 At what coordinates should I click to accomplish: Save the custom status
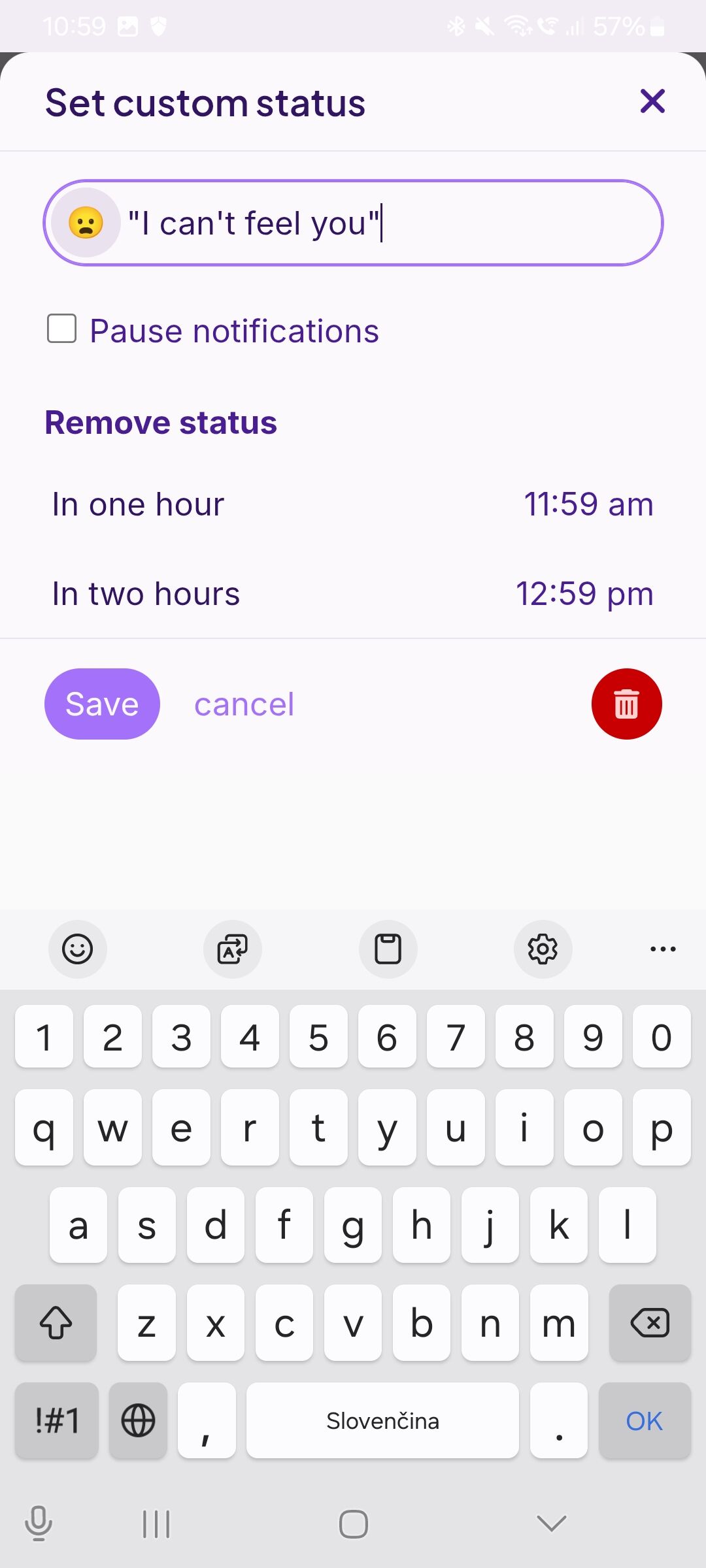(x=102, y=704)
